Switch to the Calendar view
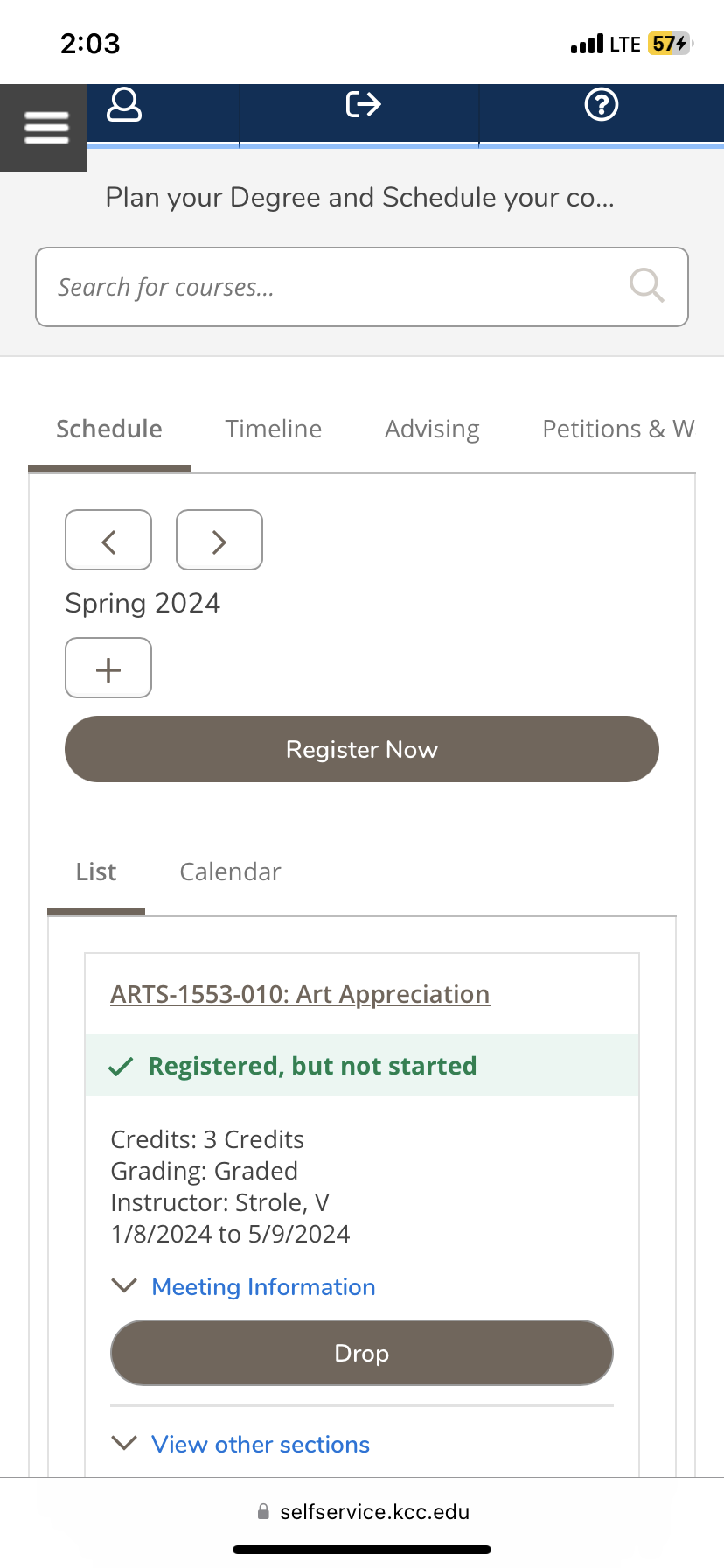This screenshot has height=1568, width=724. click(x=231, y=871)
